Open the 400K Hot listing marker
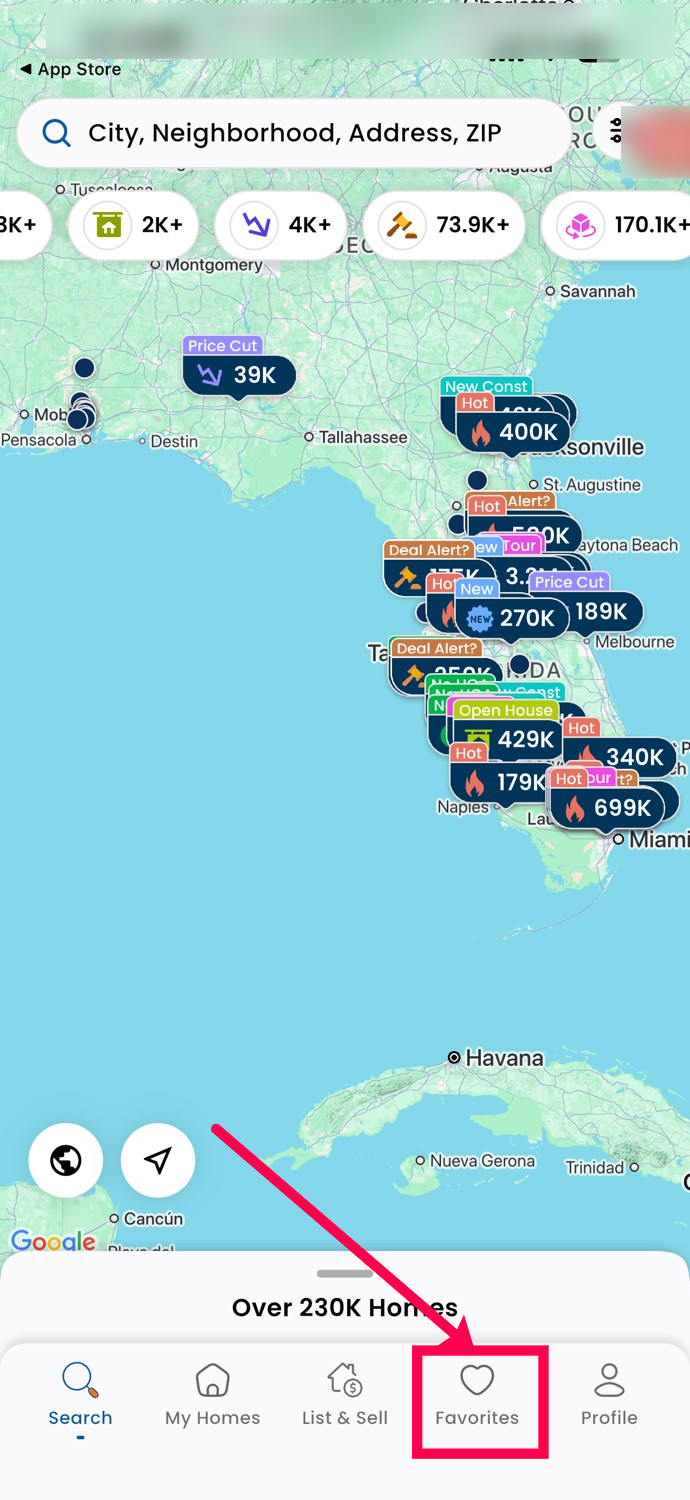690x1500 pixels. pyautogui.click(x=515, y=432)
